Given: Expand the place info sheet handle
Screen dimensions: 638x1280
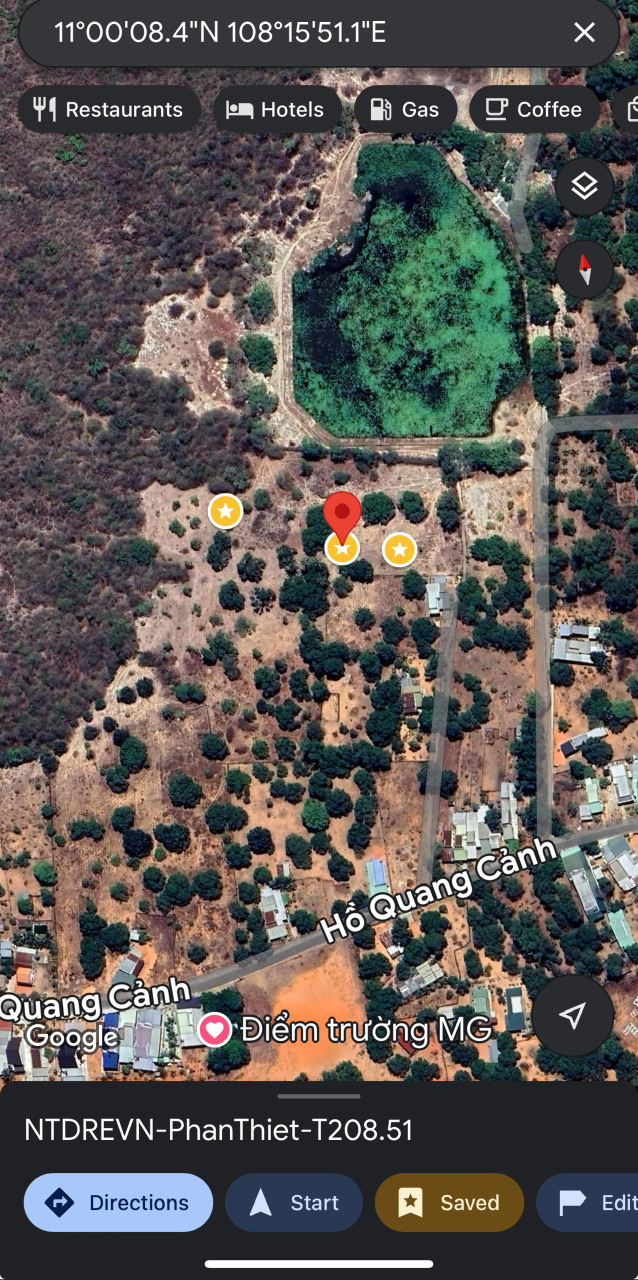Looking at the screenshot, I should tap(319, 1096).
